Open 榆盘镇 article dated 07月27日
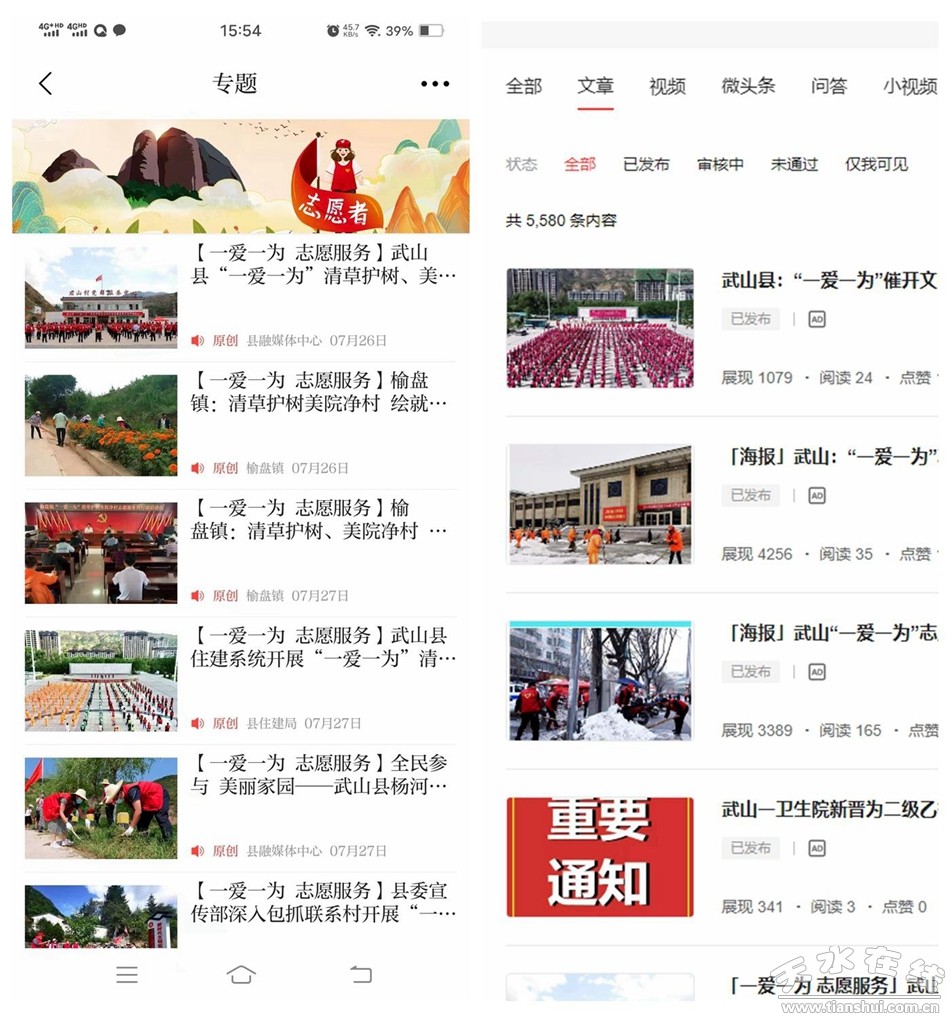Viewport: 950px width, 1018px height. coord(323,519)
